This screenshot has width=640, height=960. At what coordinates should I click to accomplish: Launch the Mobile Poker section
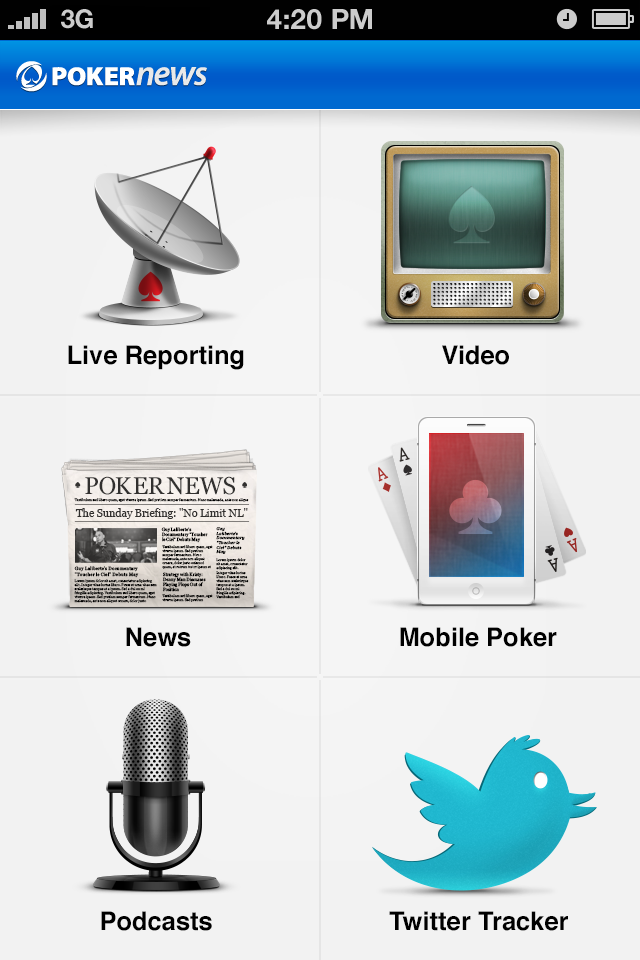click(477, 535)
